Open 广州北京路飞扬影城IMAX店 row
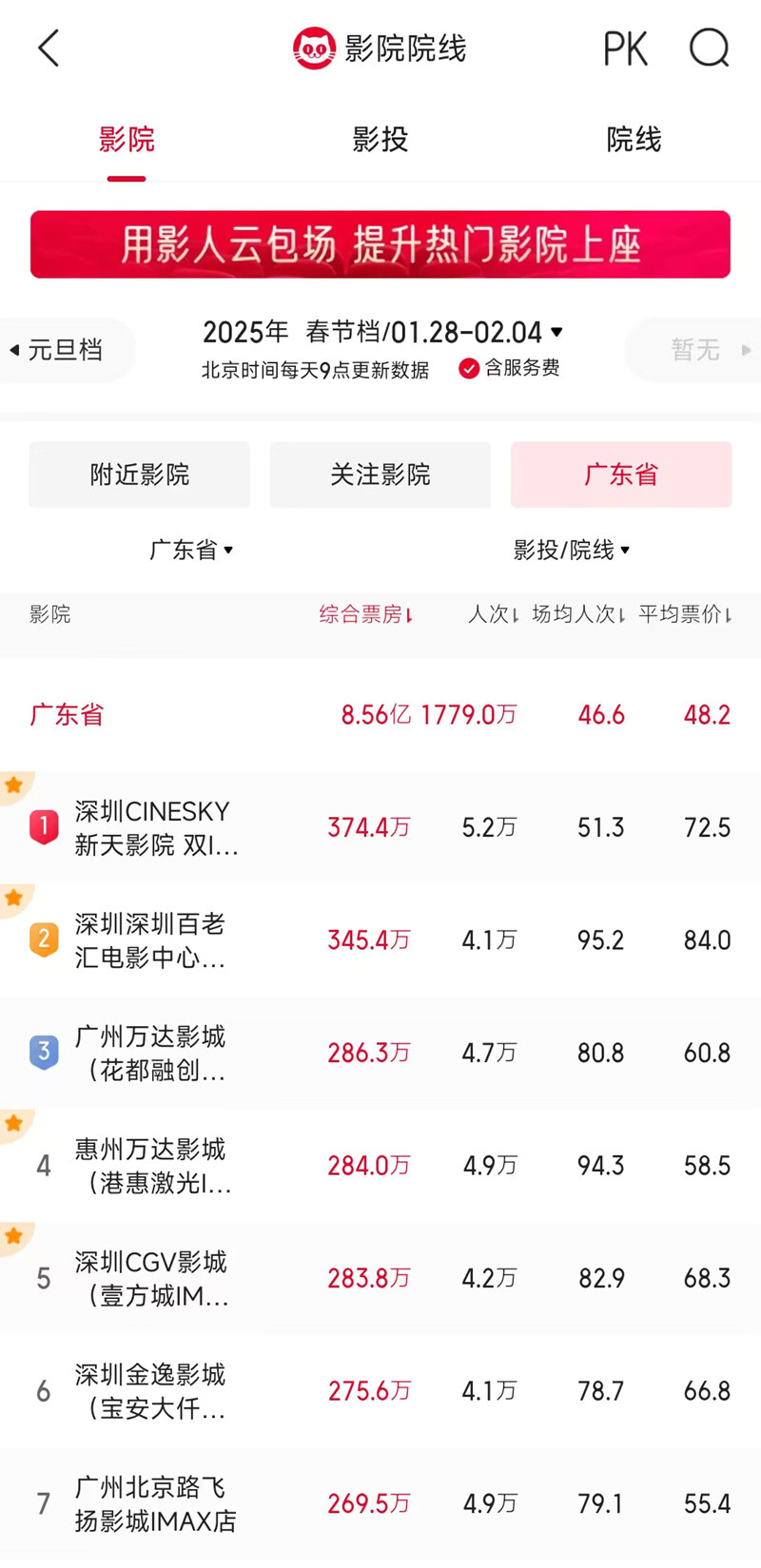761x1568 pixels. 155,1504
